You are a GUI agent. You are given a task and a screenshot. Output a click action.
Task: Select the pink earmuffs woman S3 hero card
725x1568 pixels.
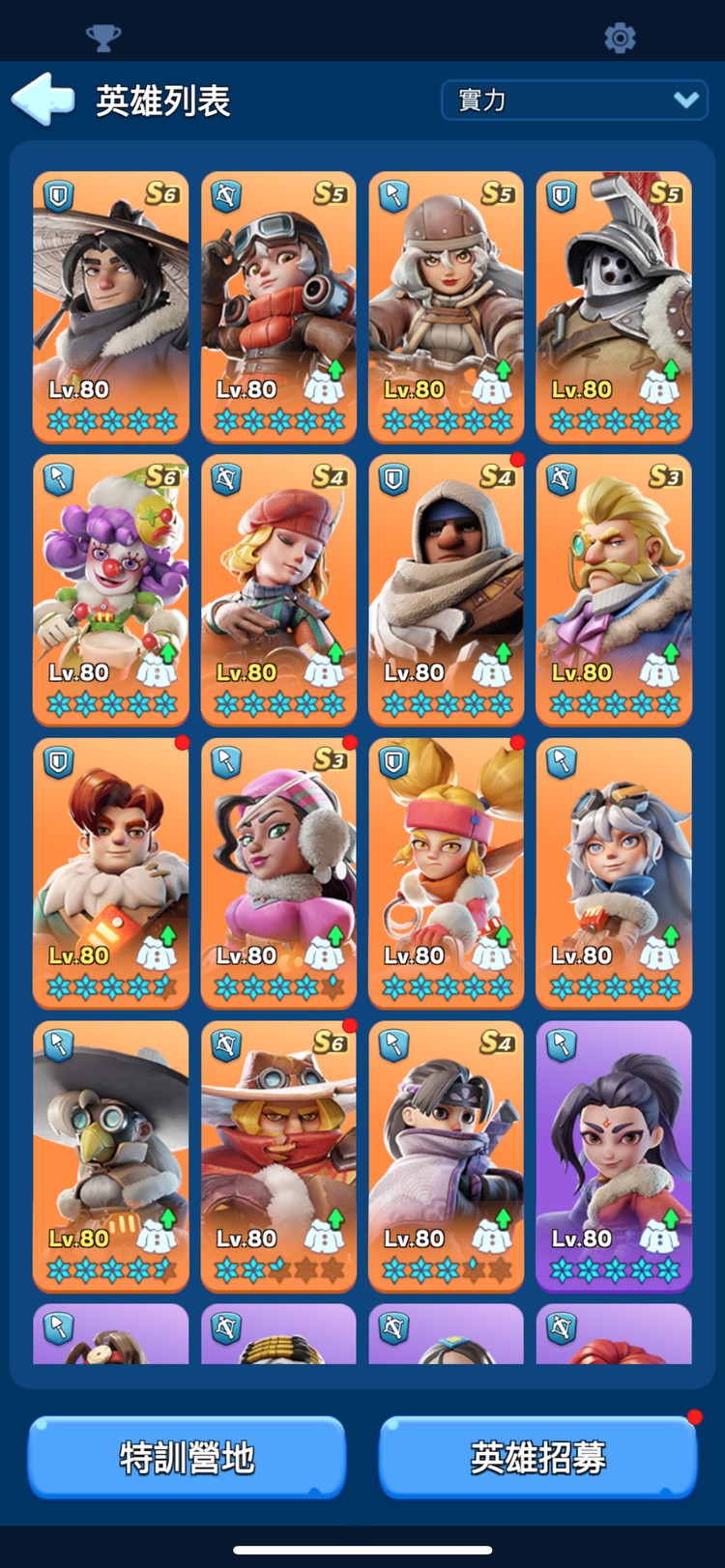278,872
